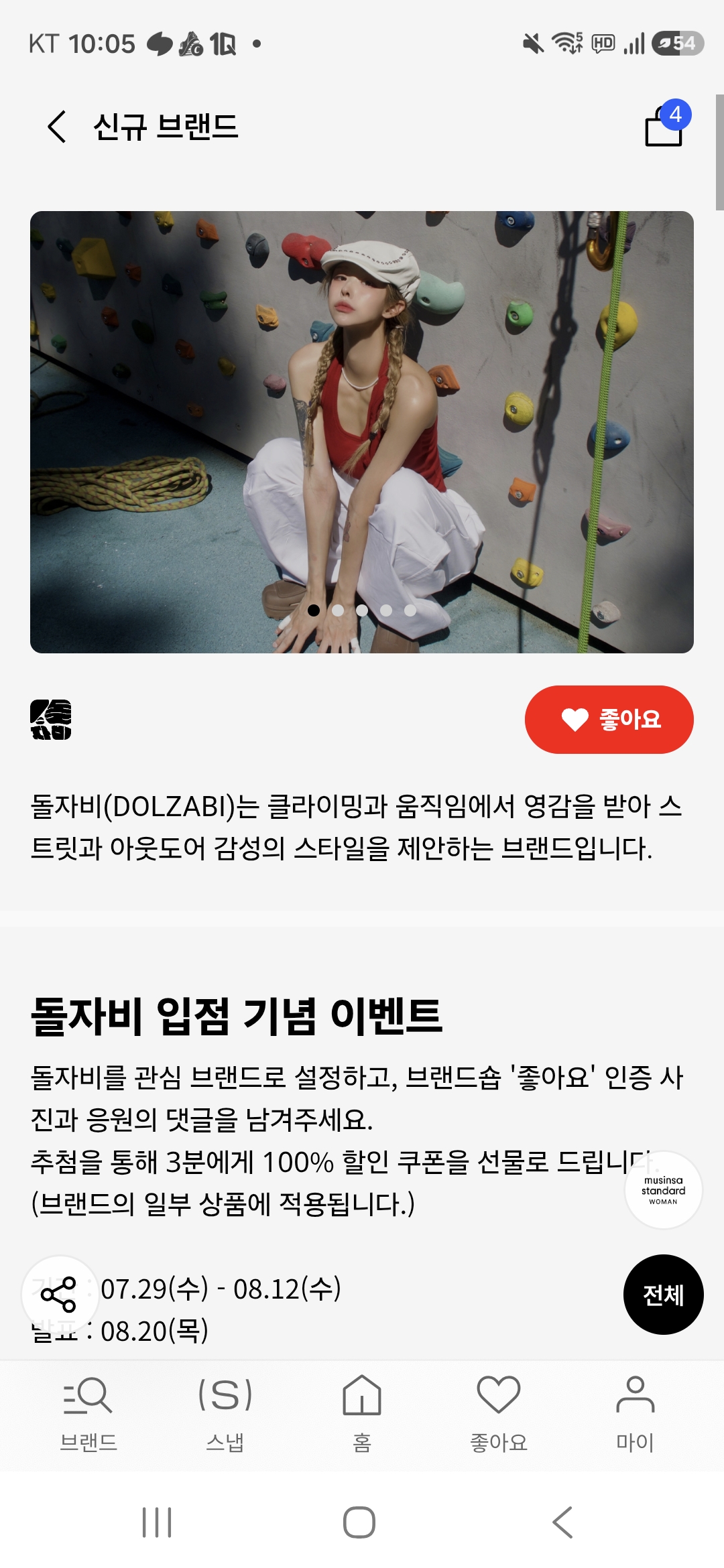Open the DOLZABI climbing banner image
Screen dimensions: 724x1568
362,432
